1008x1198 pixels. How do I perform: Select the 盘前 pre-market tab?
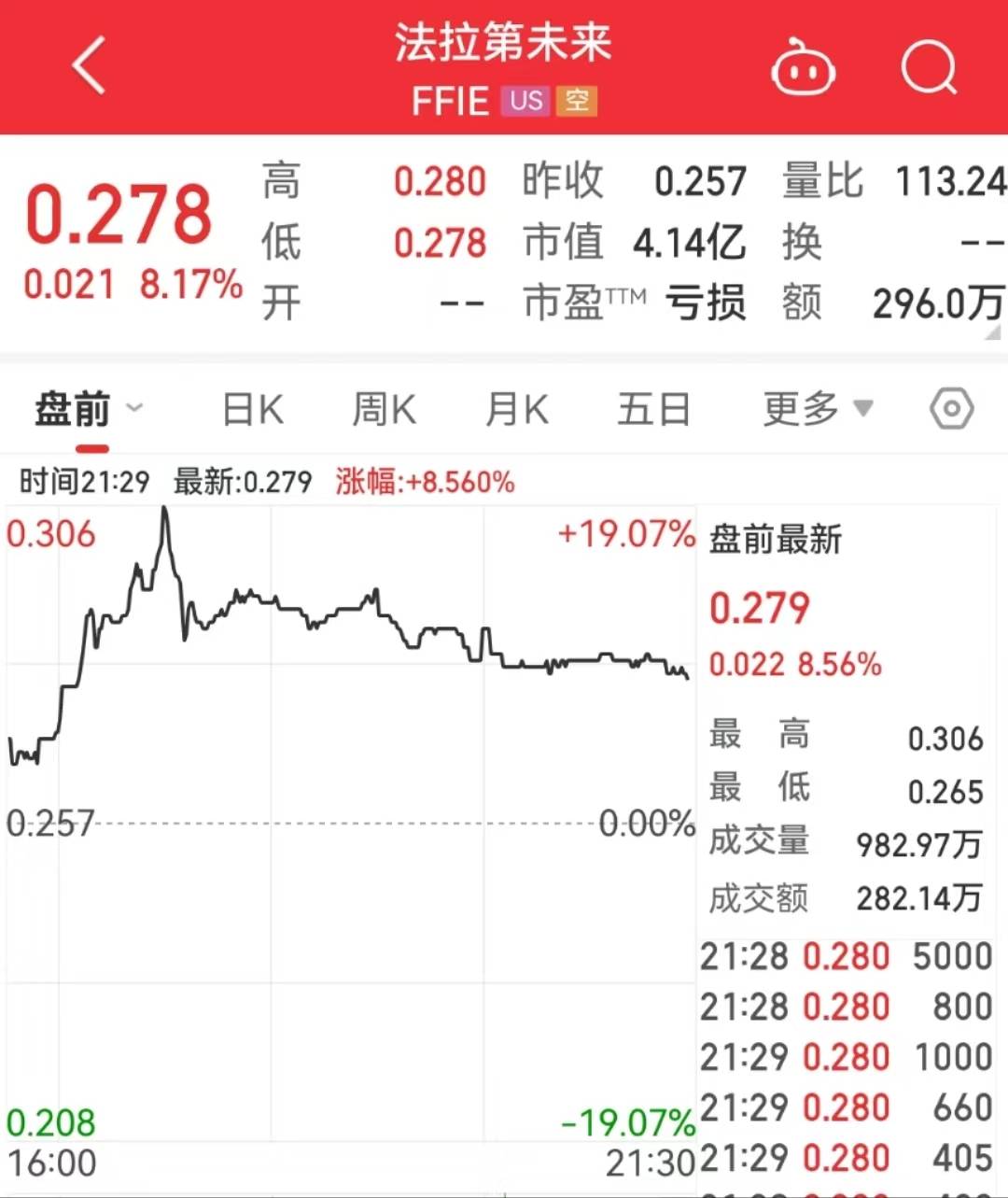click(x=75, y=410)
